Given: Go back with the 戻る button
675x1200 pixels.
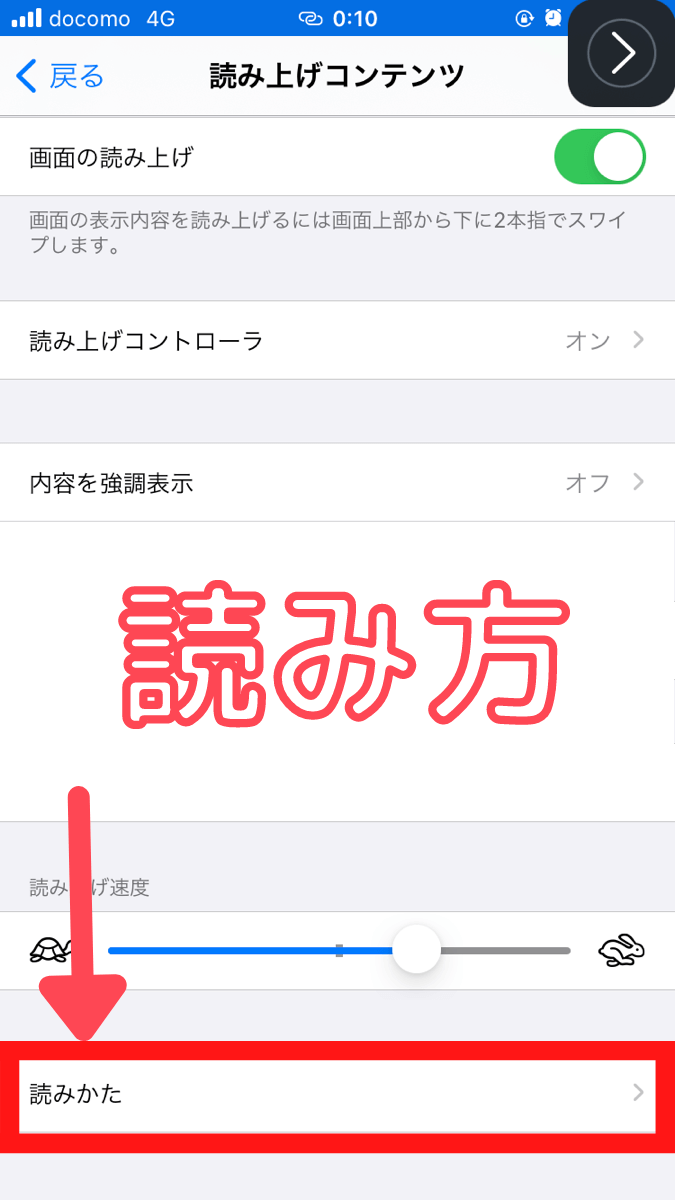Looking at the screenshot, I should point(60,76).
